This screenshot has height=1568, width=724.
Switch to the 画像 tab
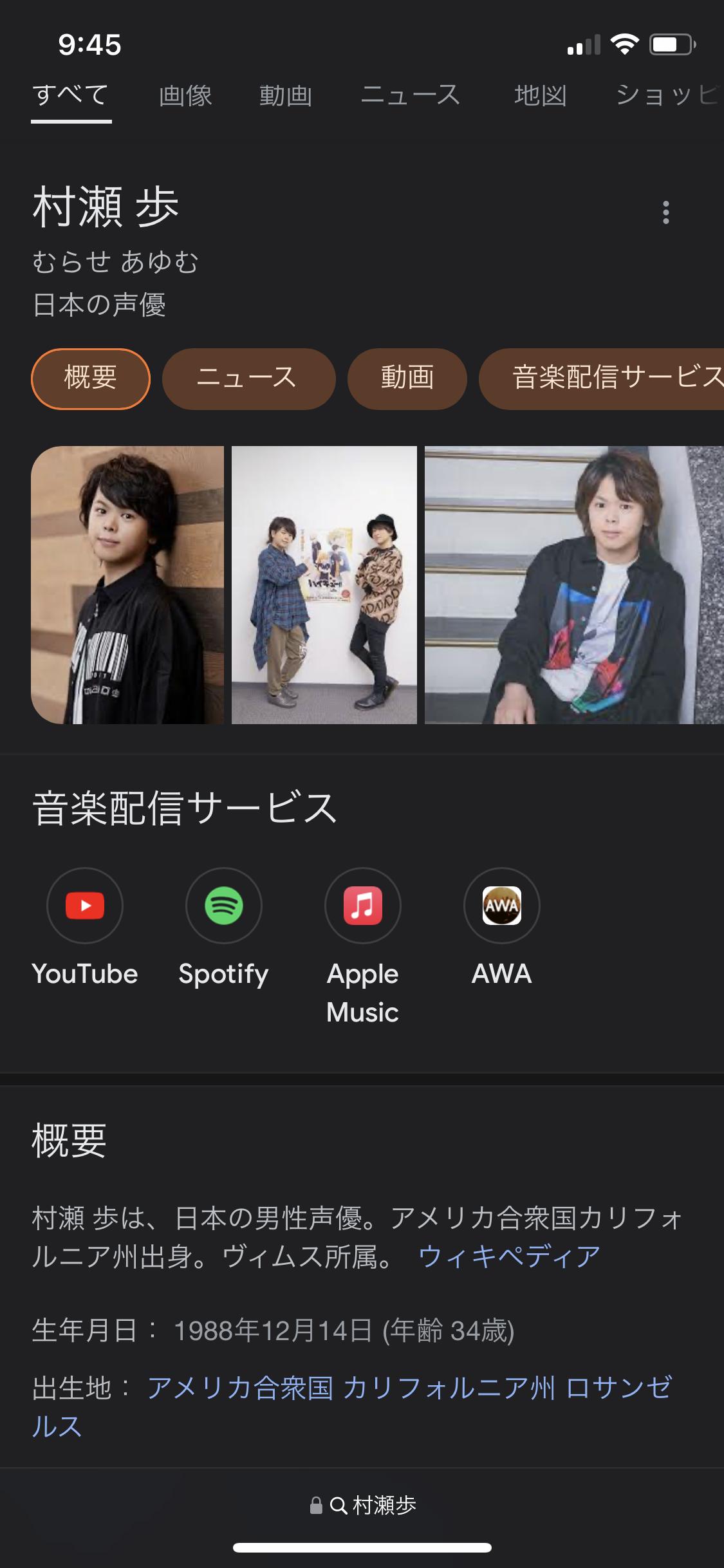tap(185, 96)
